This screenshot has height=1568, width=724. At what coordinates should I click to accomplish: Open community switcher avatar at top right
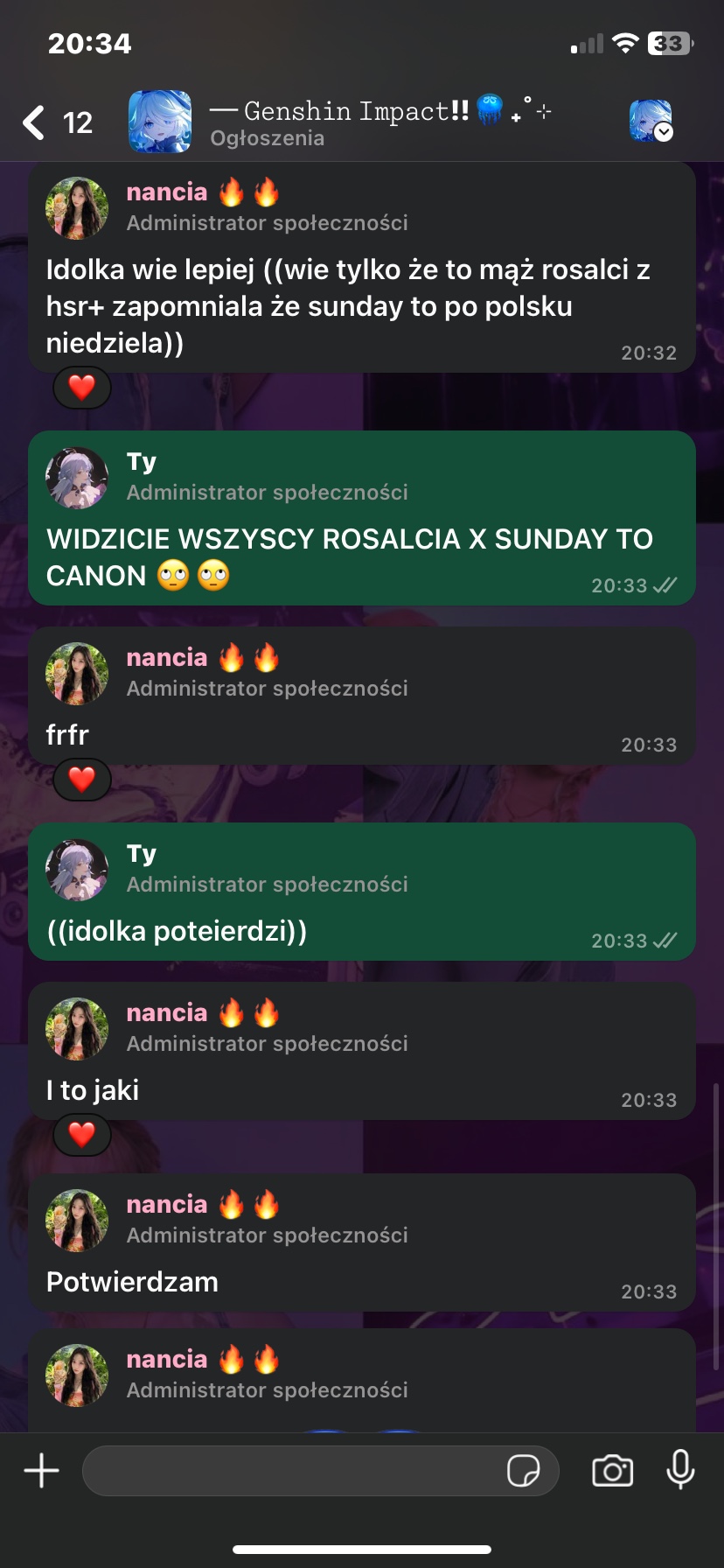[651, 121]
